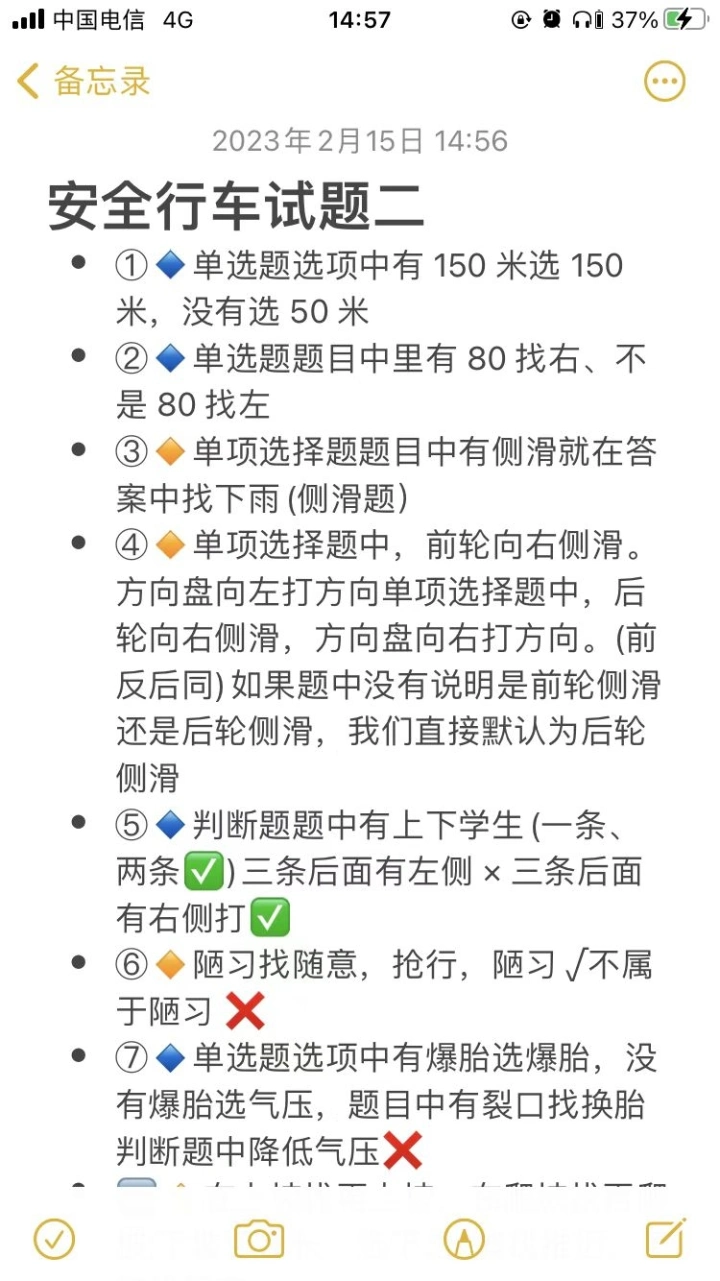The width and height of the screenshot is (720, 1281).
Task: Compose a new note
Action: tap(665, 1237)
